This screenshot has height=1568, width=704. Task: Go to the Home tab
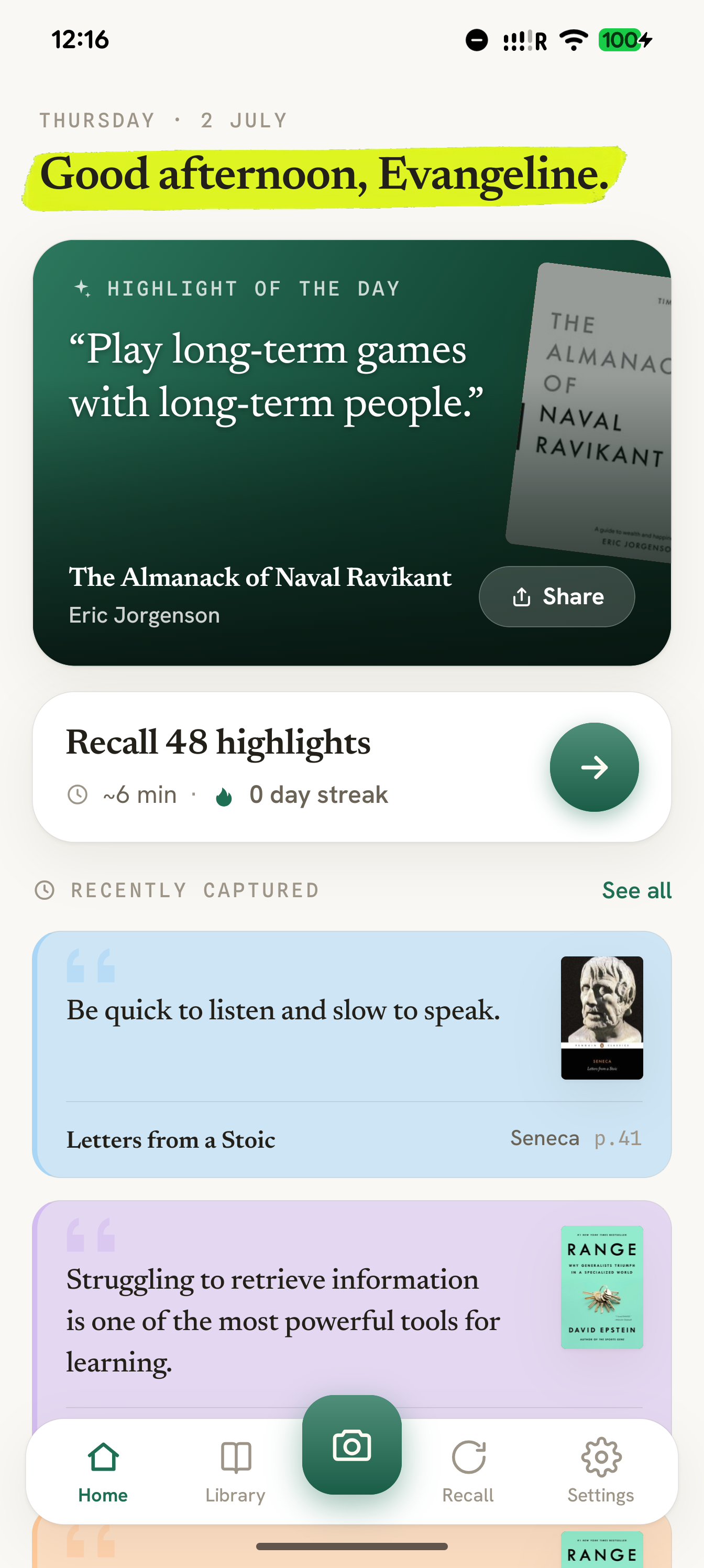click(x=103, y=1472)
